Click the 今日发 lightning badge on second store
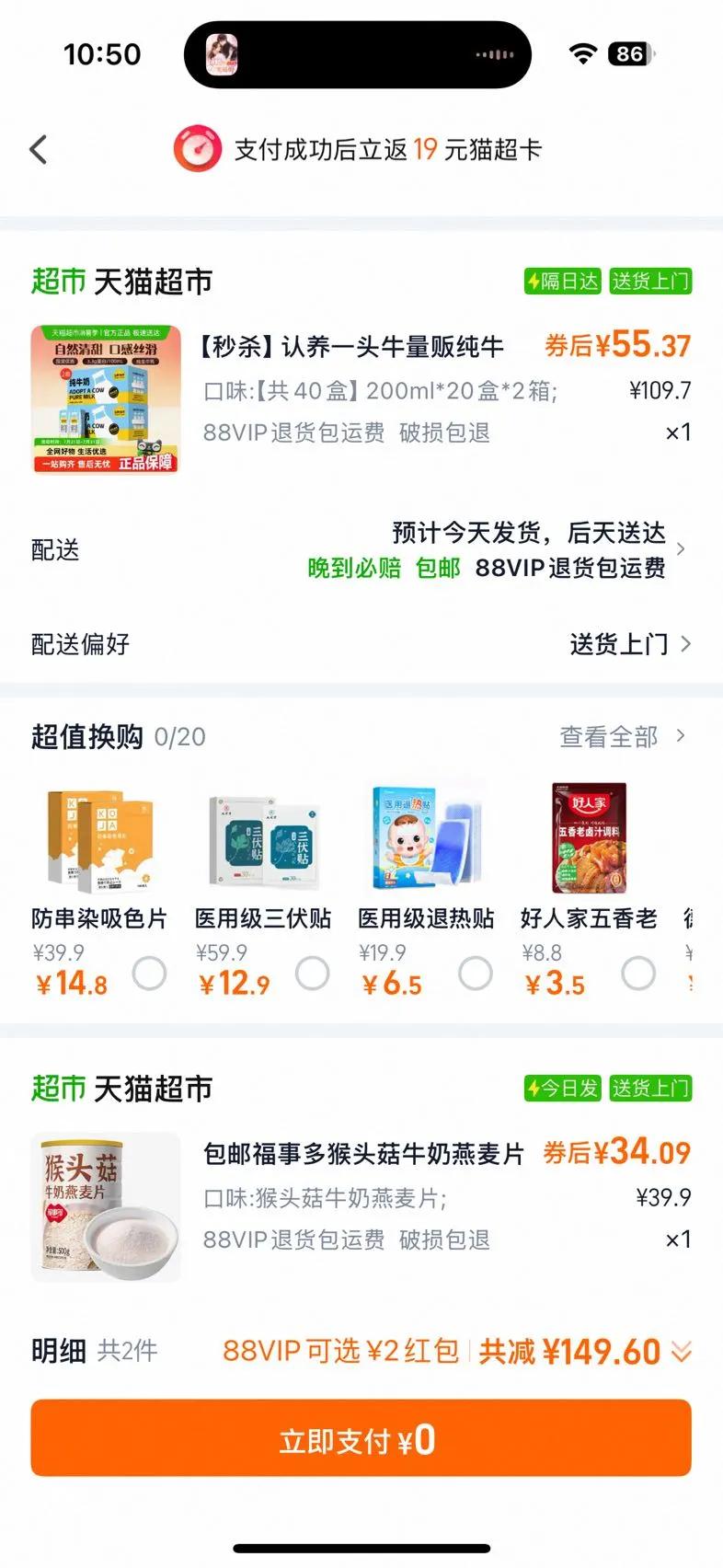This screenshot has width=723, height=1568. pos(561,1089)
